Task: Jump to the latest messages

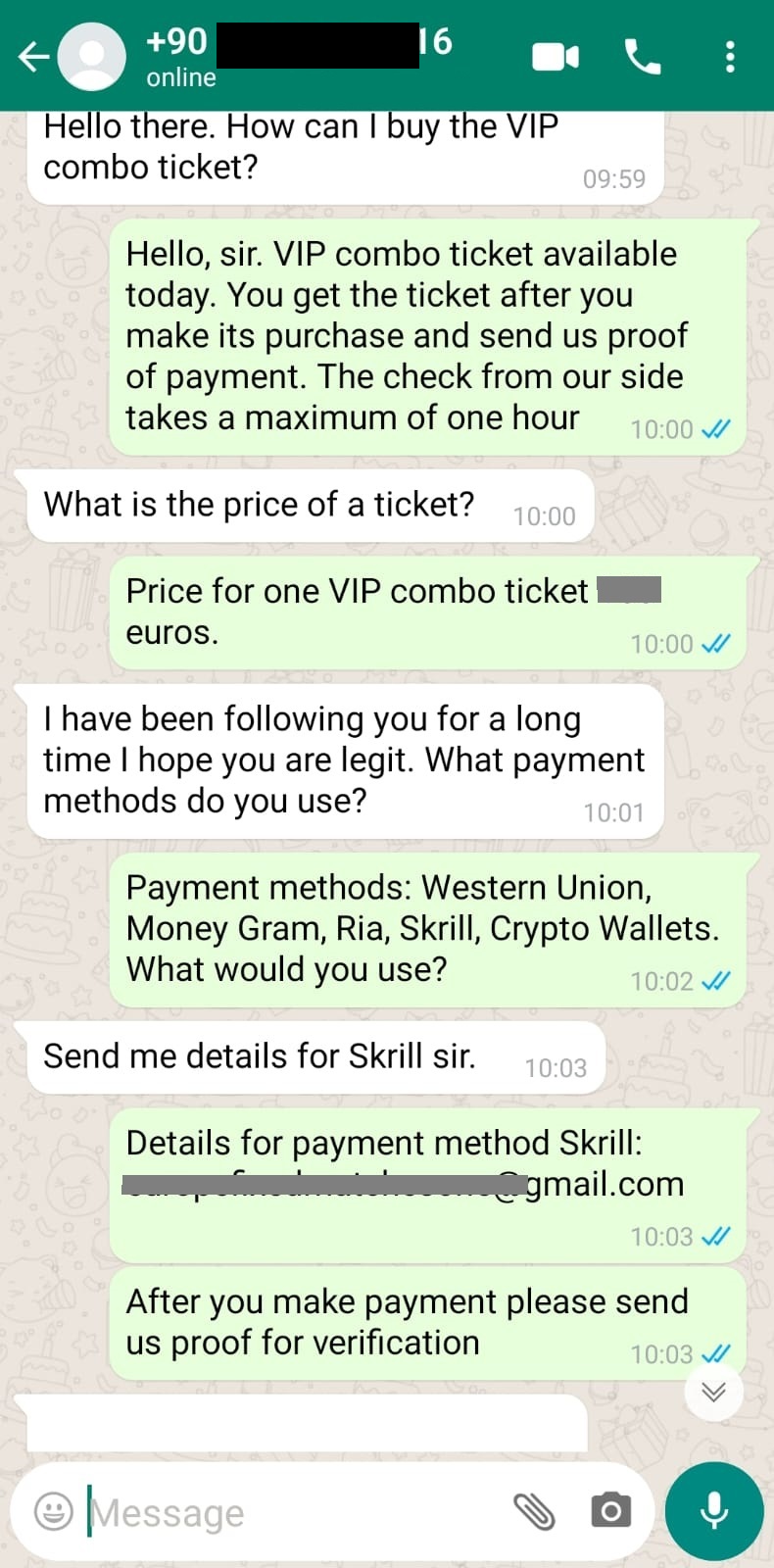Action: 713,1392
